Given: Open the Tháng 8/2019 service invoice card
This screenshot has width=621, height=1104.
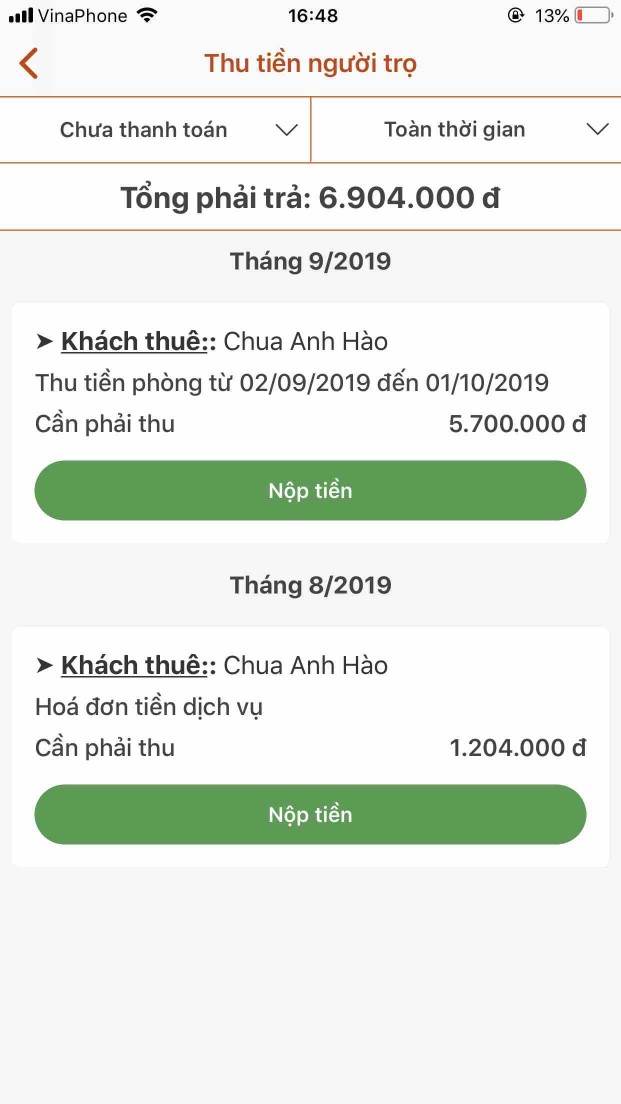Looking at the screenshot, I should click(x=310, y=707).
